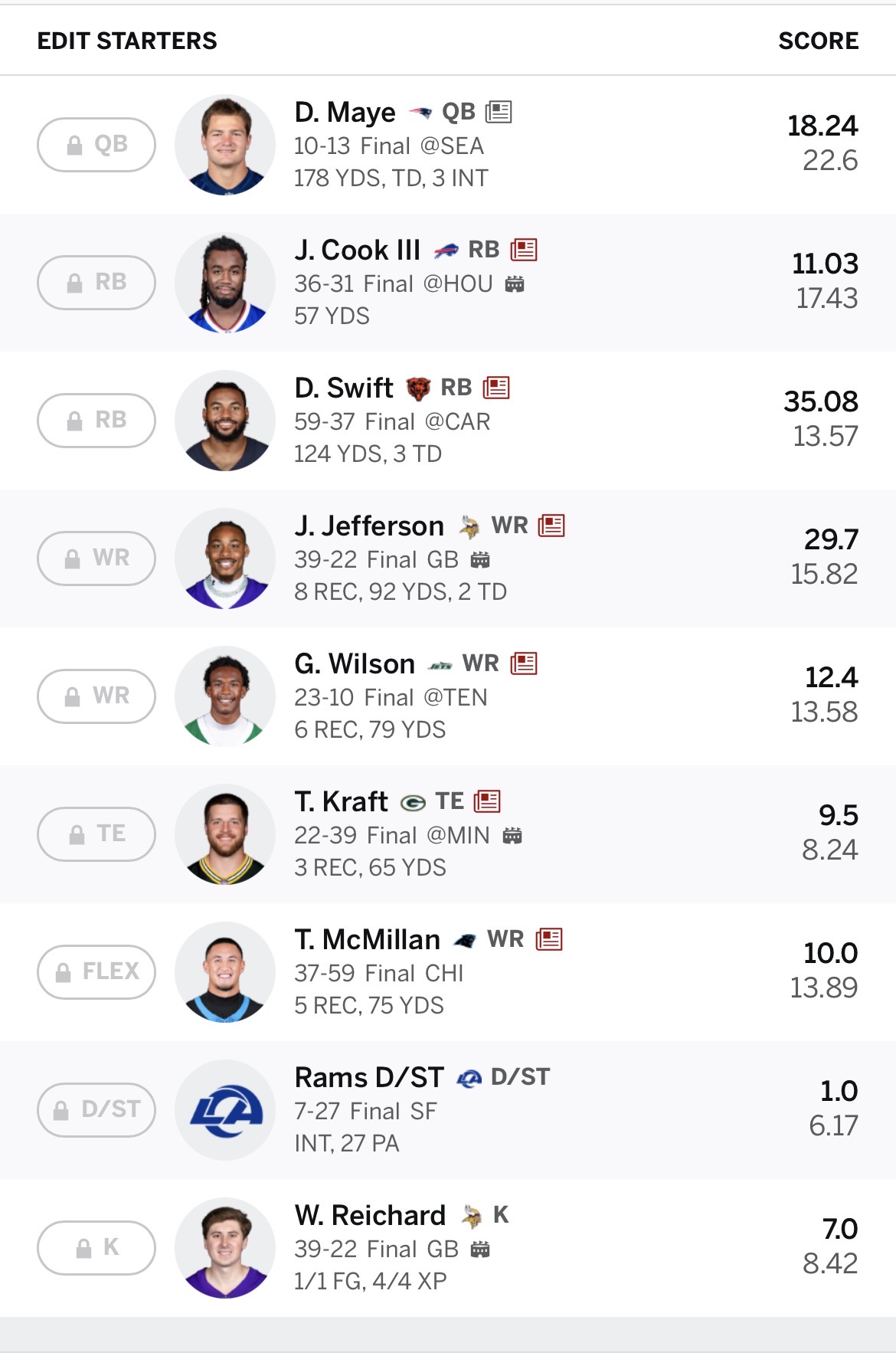Open W. Reichard's player card

(370, 1216)
